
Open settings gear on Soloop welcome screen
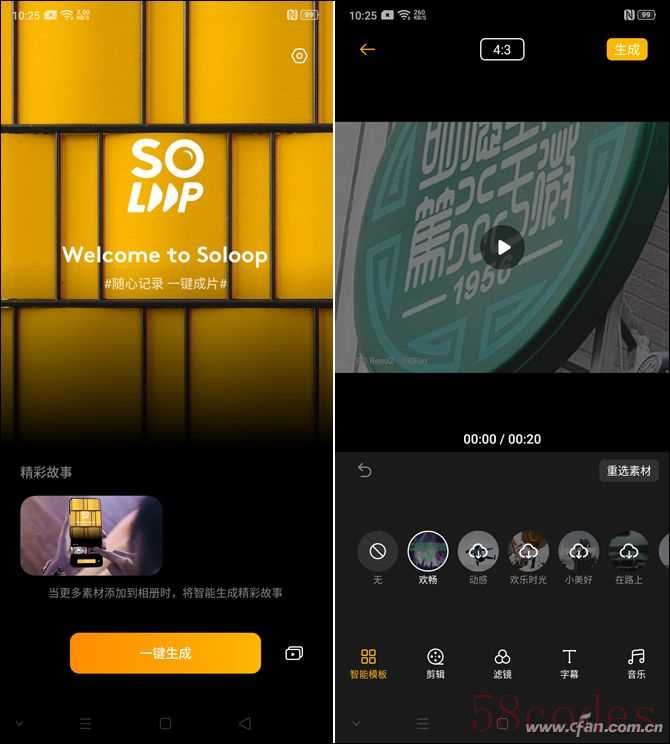[x=299, y=56]
